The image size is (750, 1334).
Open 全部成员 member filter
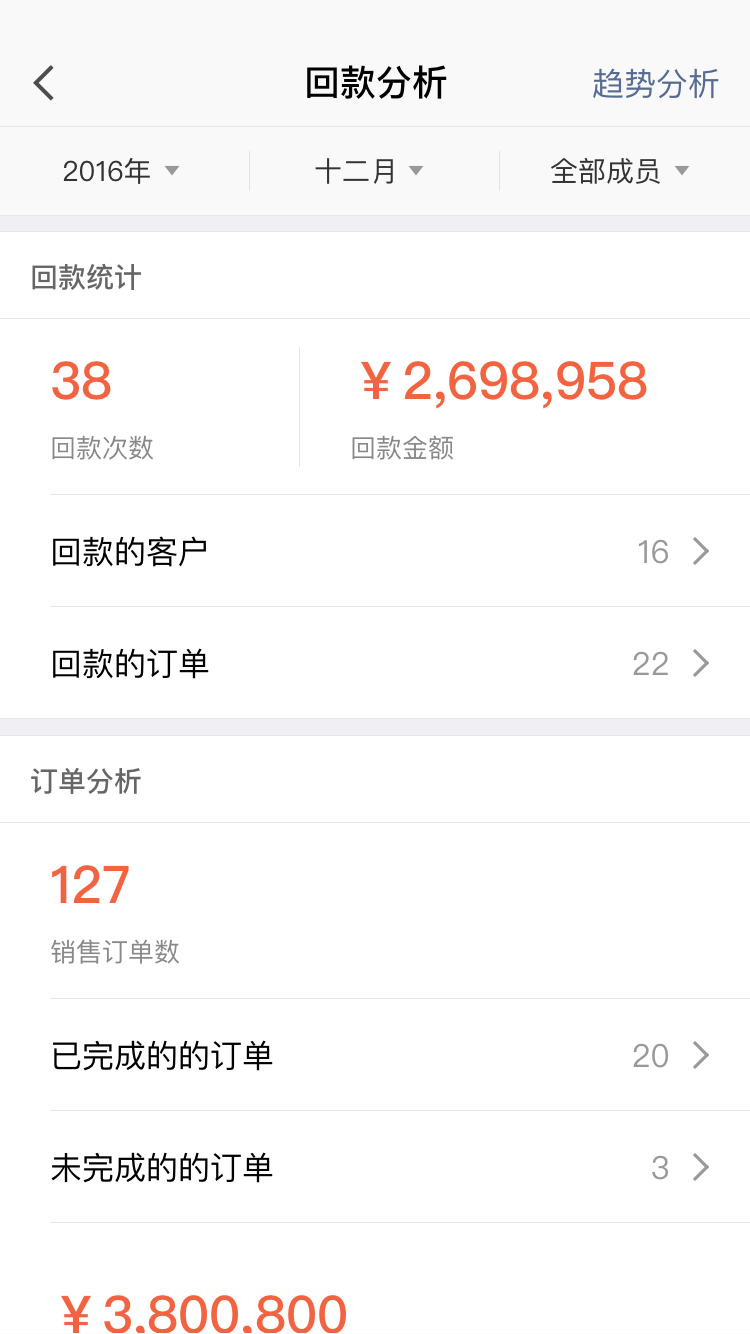tap(619, 171)
